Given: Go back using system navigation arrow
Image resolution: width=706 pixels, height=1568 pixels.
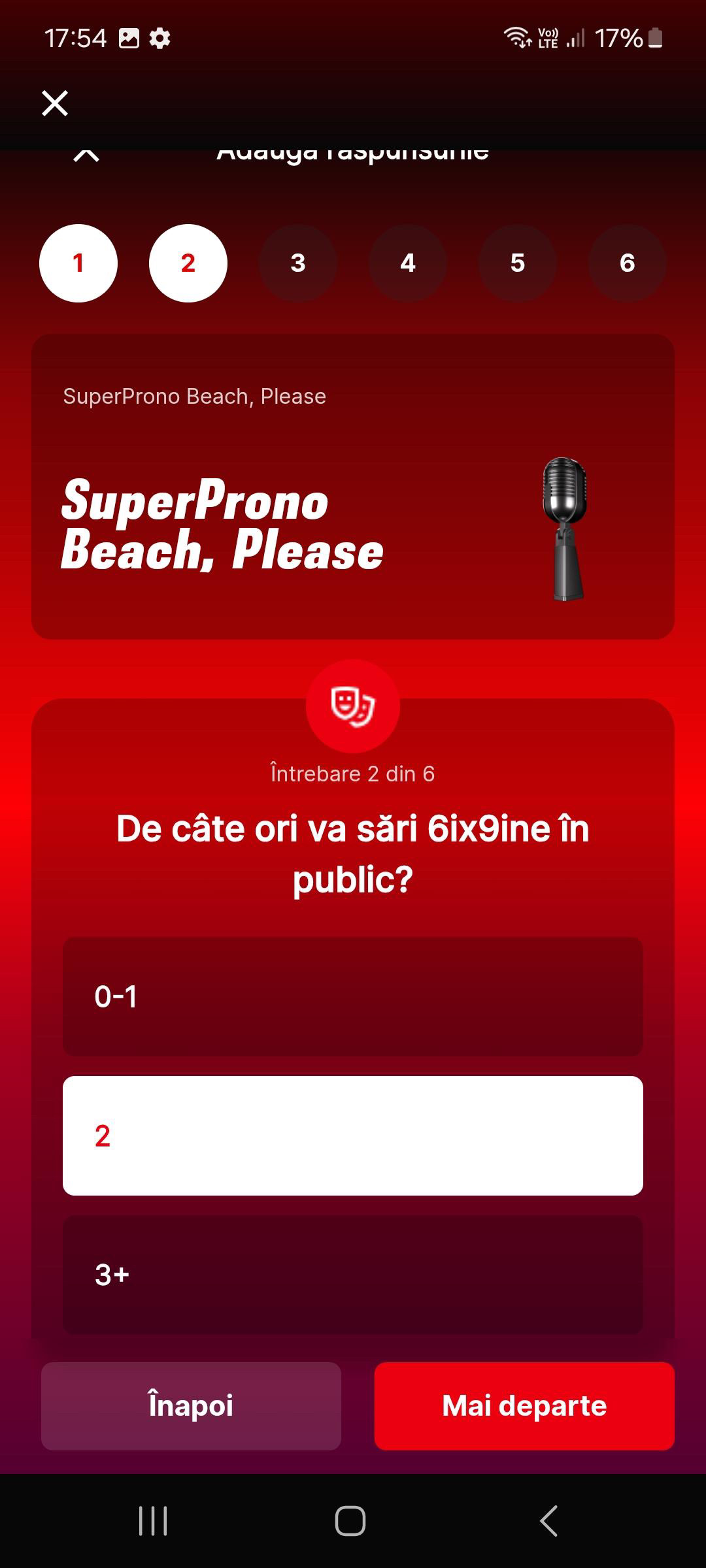Looking at the screenshot, I should point(549,1521).
